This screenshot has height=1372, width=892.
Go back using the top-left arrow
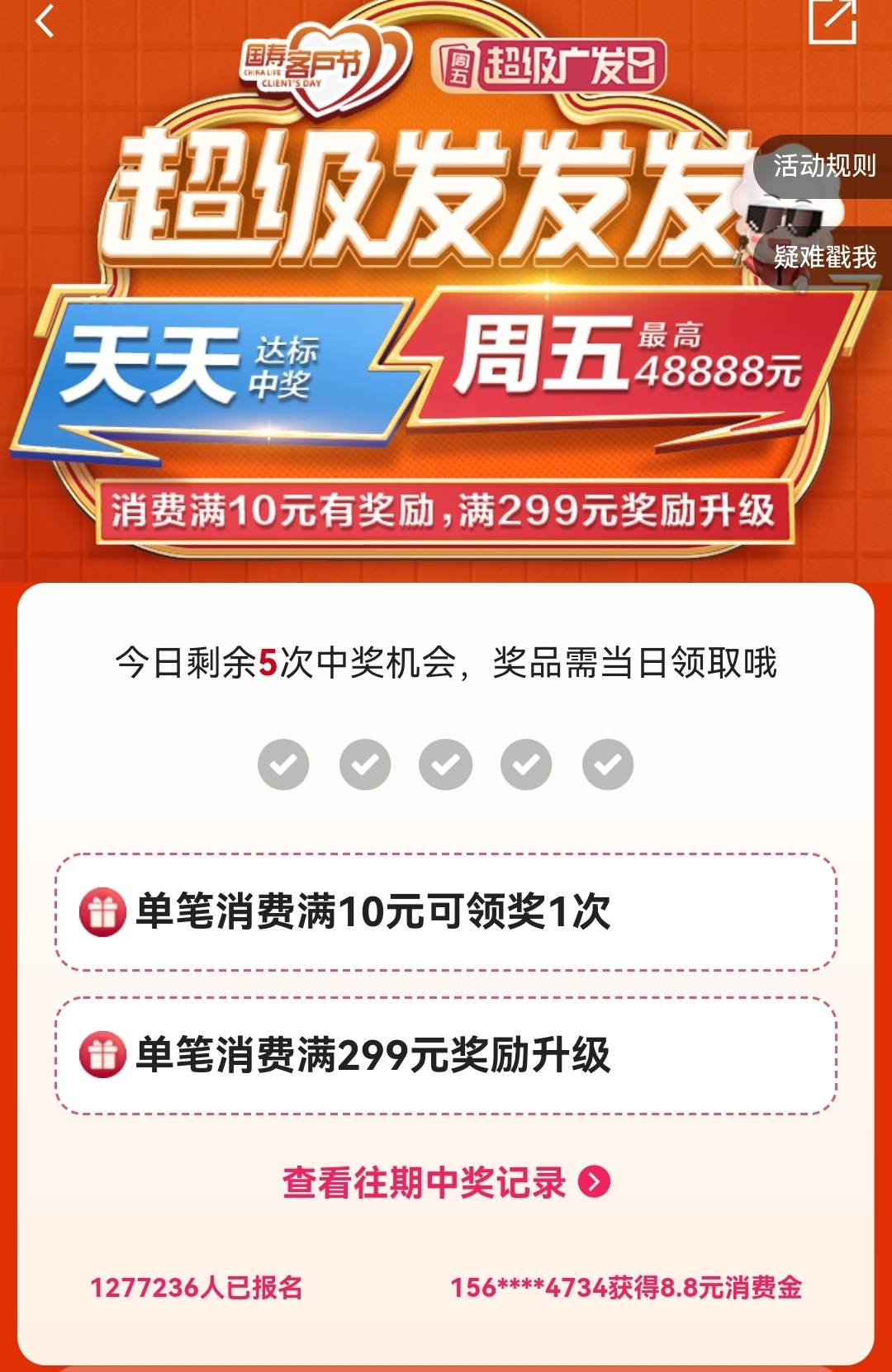tap(45, 21)
